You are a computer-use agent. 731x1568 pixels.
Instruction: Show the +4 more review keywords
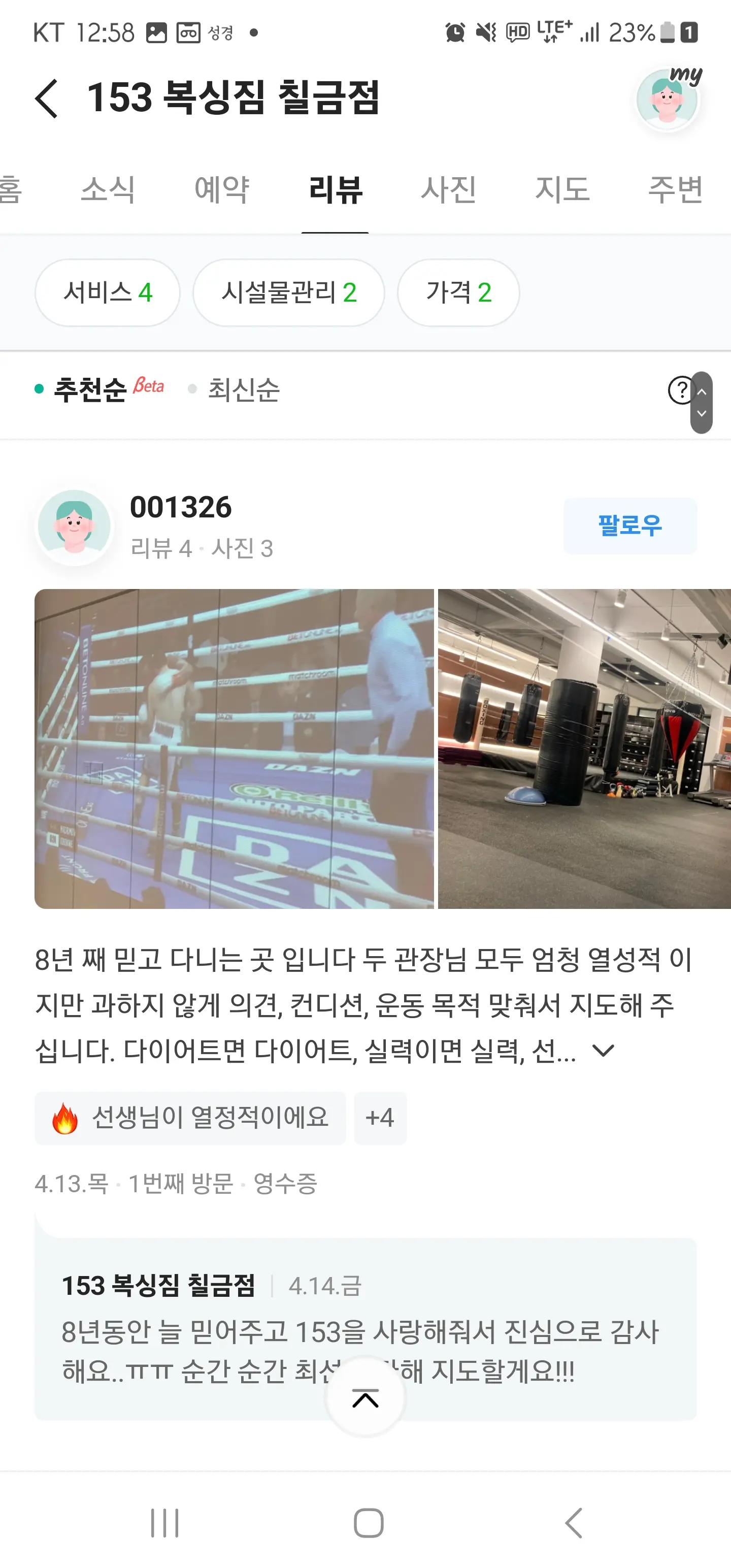pyautogui.click(x=380, y=1118)
